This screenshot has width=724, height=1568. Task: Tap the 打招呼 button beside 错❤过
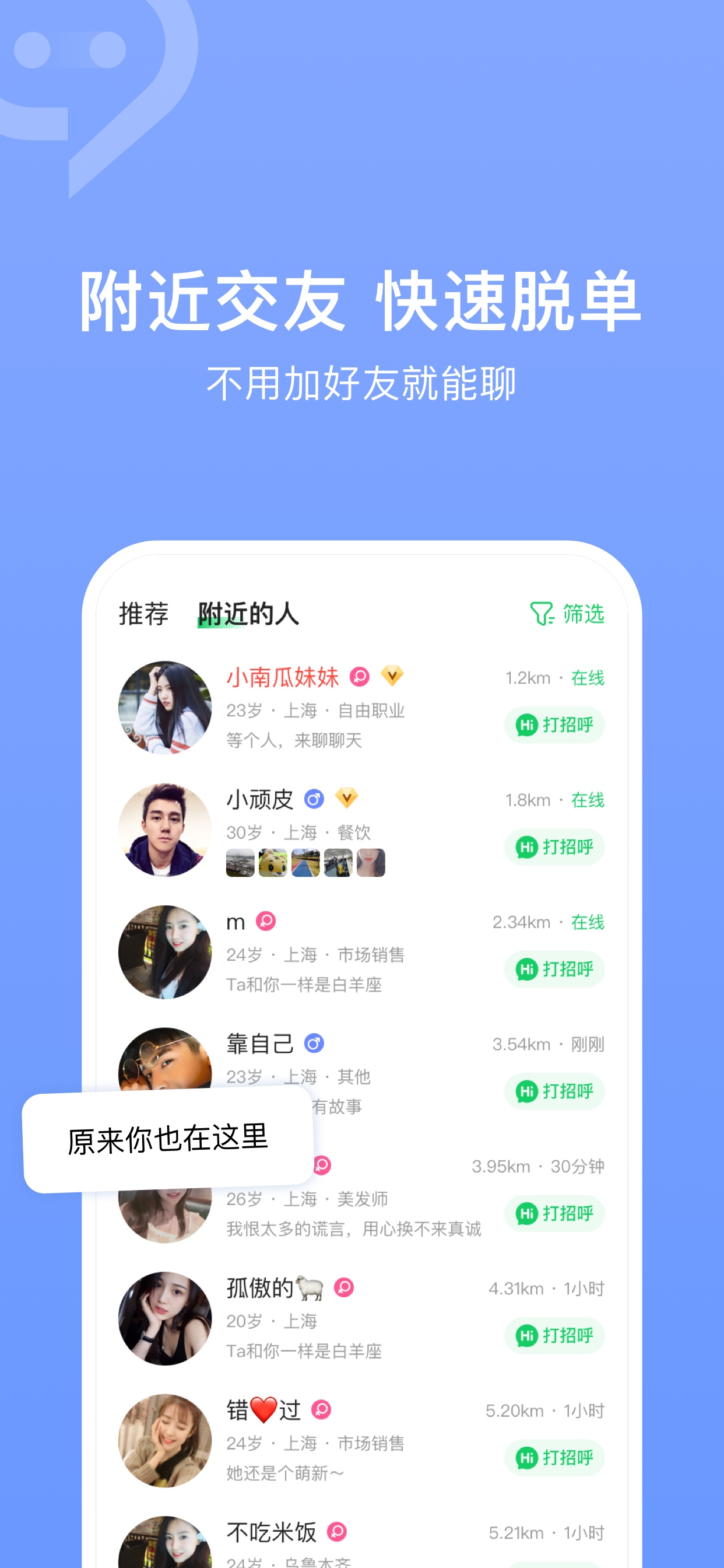click(x=554, y=1458)
